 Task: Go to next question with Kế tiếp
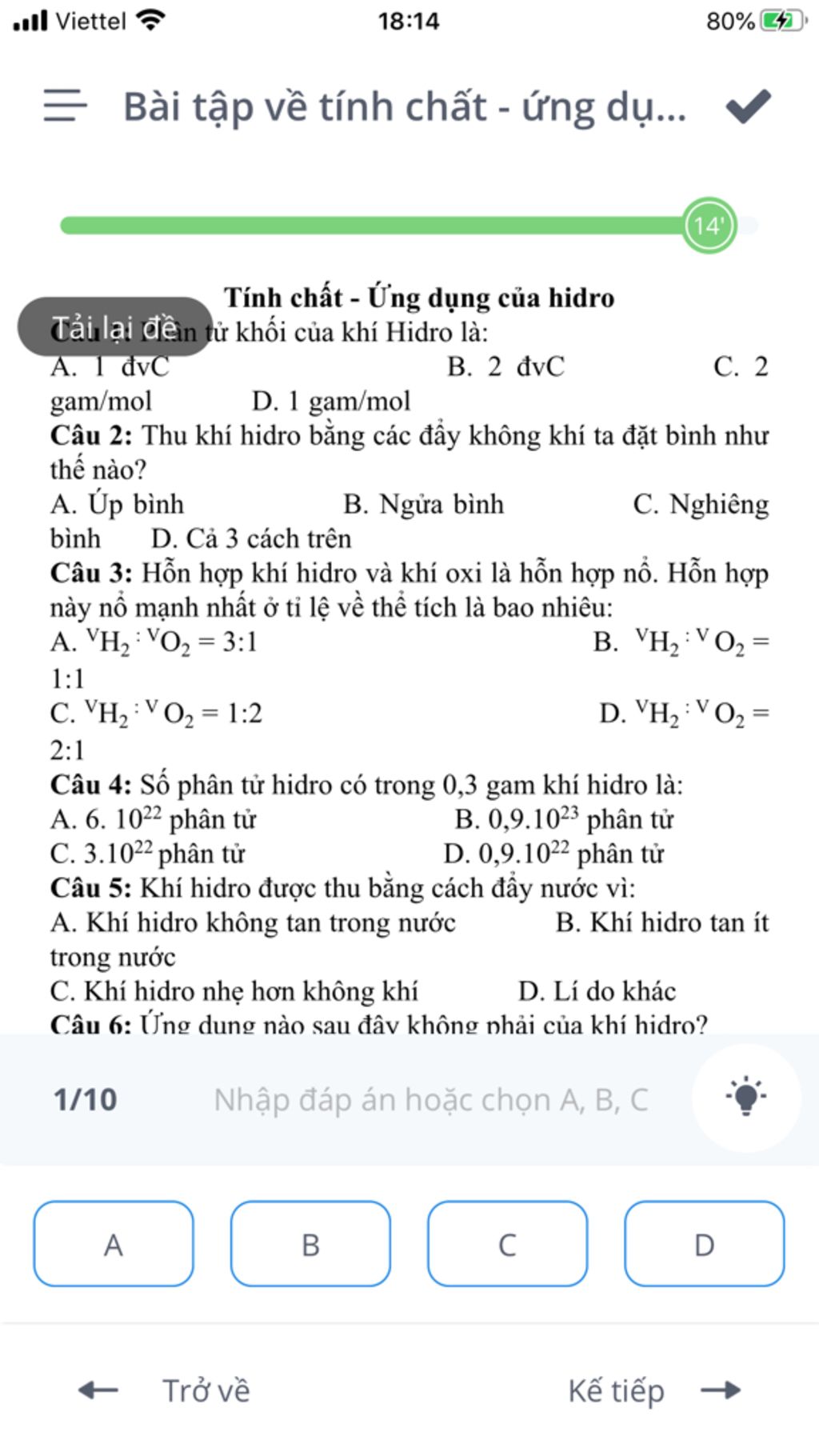pyautogui.click(x=653, y=1390)
